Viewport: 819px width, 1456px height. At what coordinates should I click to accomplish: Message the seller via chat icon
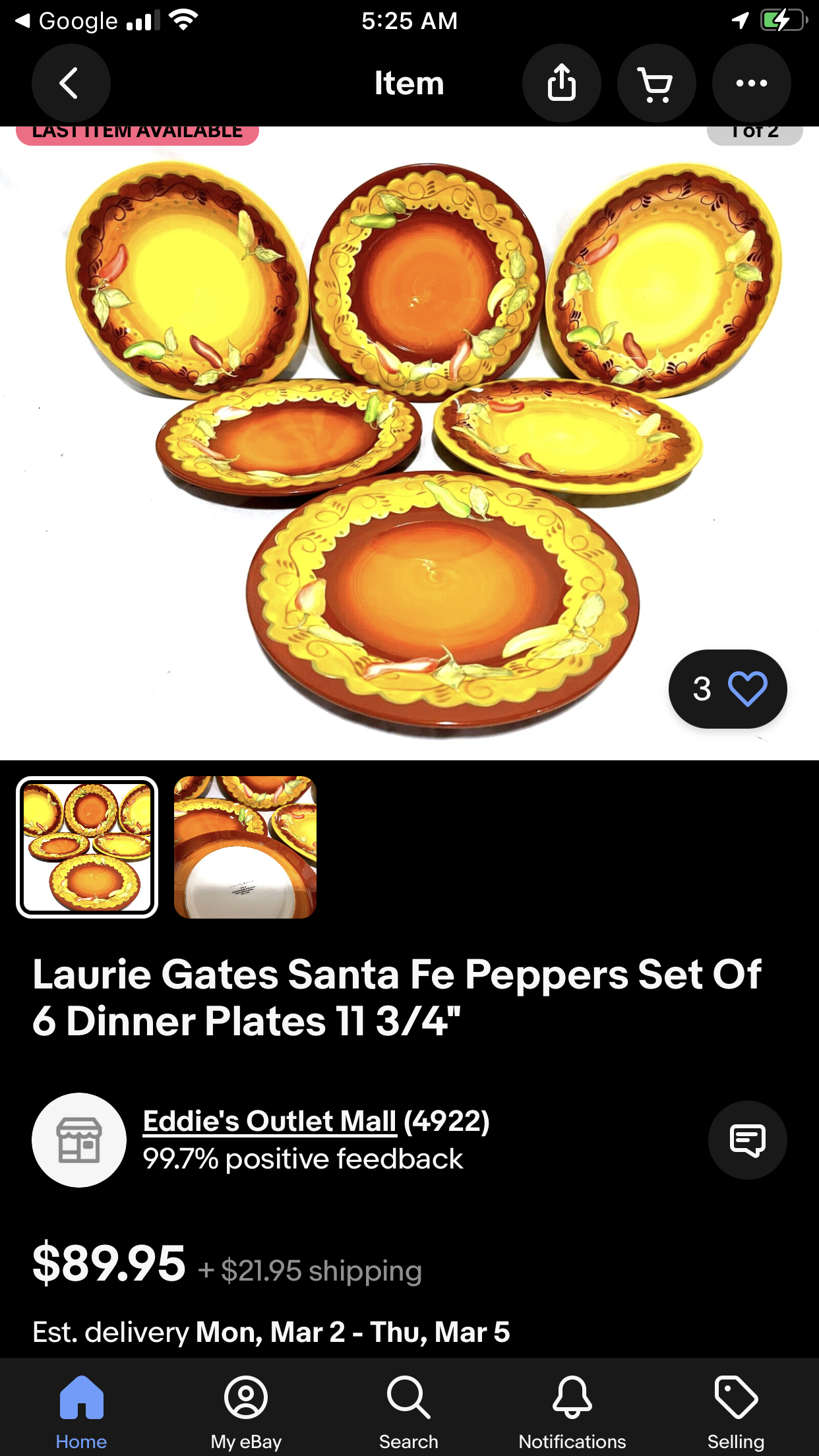[747, 1139]
